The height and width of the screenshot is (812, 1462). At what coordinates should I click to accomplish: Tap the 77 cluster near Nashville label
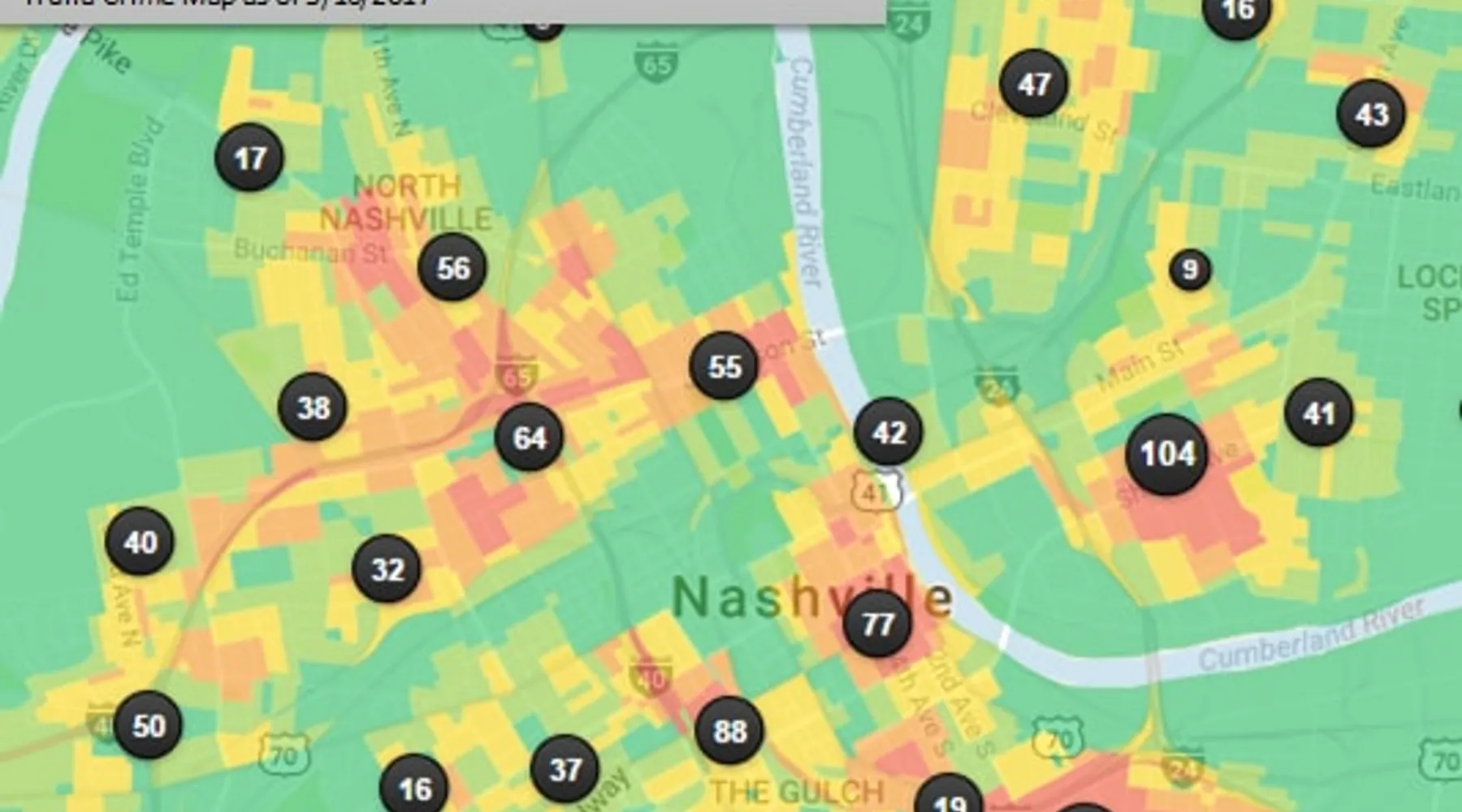click(x=877, y=624)
